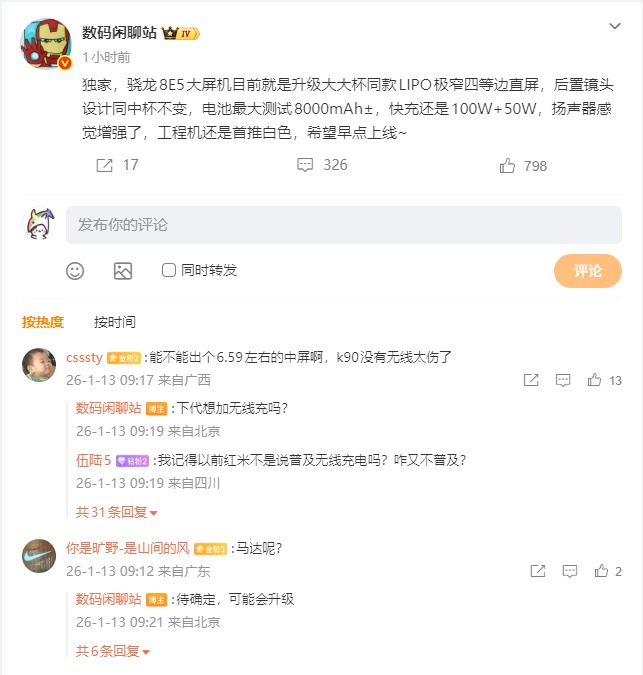Open the post's dropdown chevron menu
The height and width of the screenshot is (675, 643).
point(615,27)
